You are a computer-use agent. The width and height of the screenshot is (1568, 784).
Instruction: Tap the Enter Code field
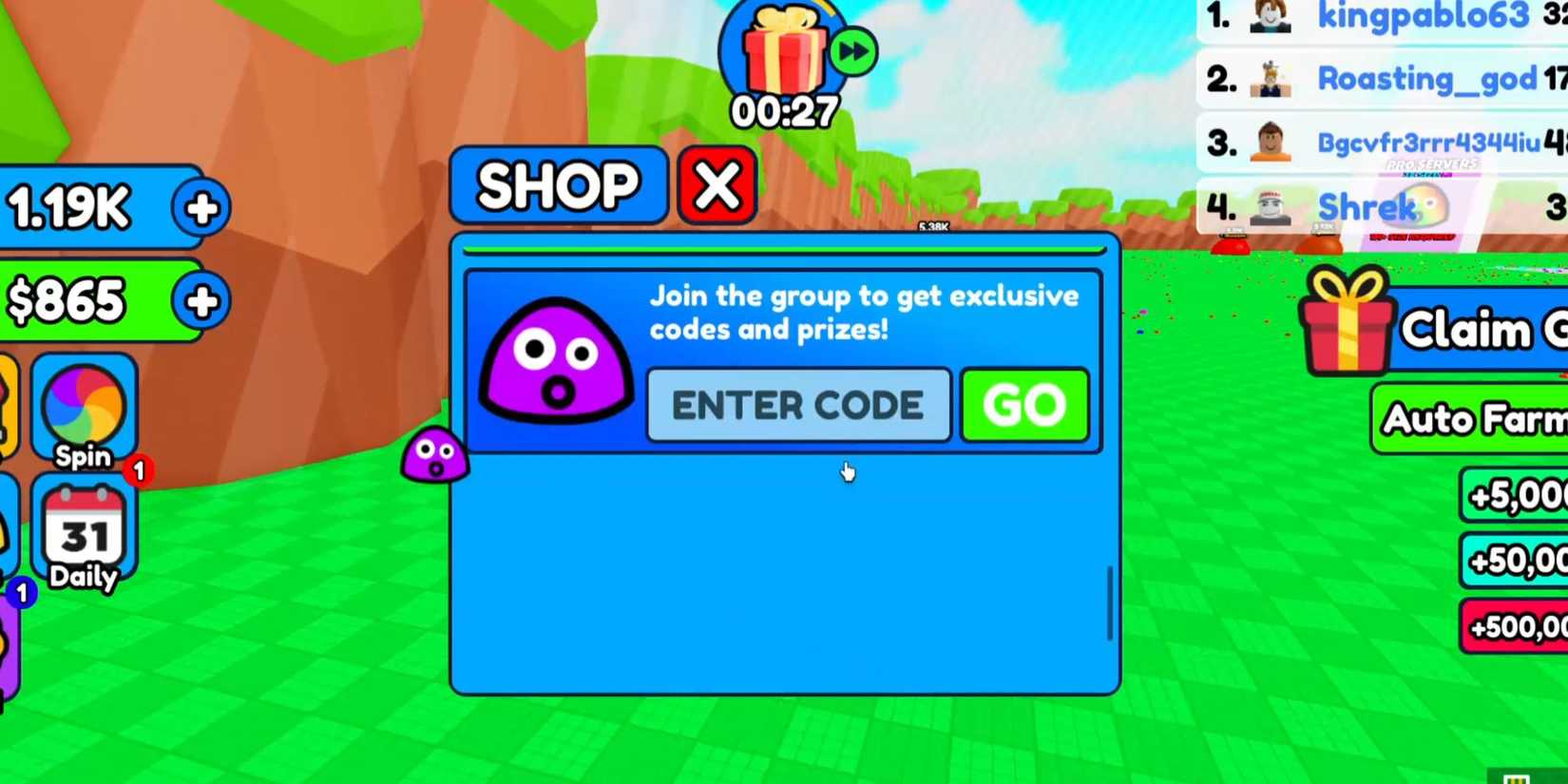point(798,406)
